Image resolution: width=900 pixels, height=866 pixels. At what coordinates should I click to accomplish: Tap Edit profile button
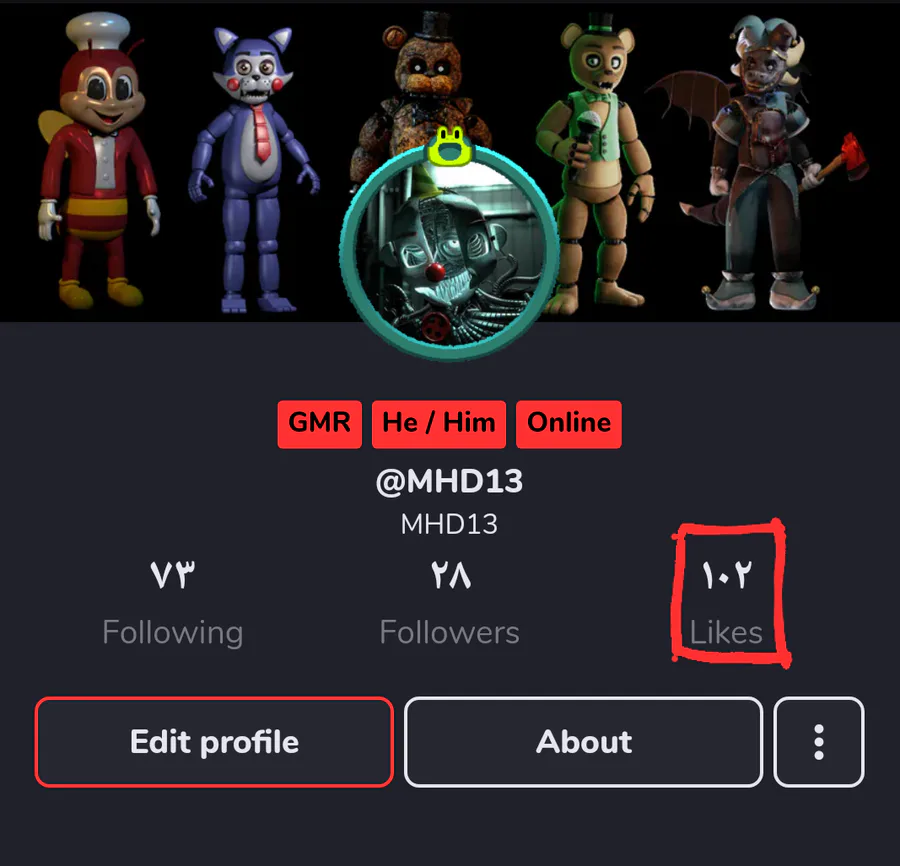(214, 742)
